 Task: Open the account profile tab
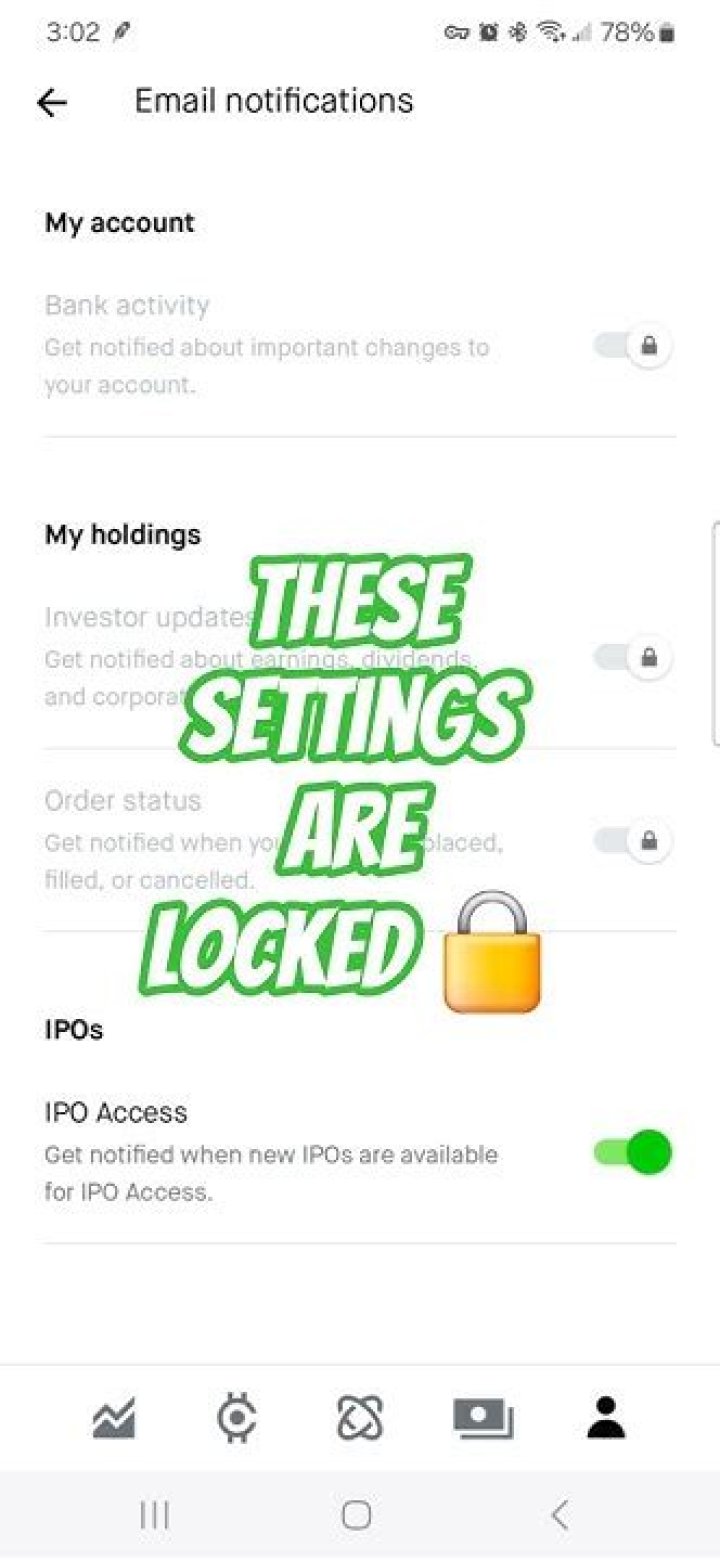click(x=606, y=1418)
